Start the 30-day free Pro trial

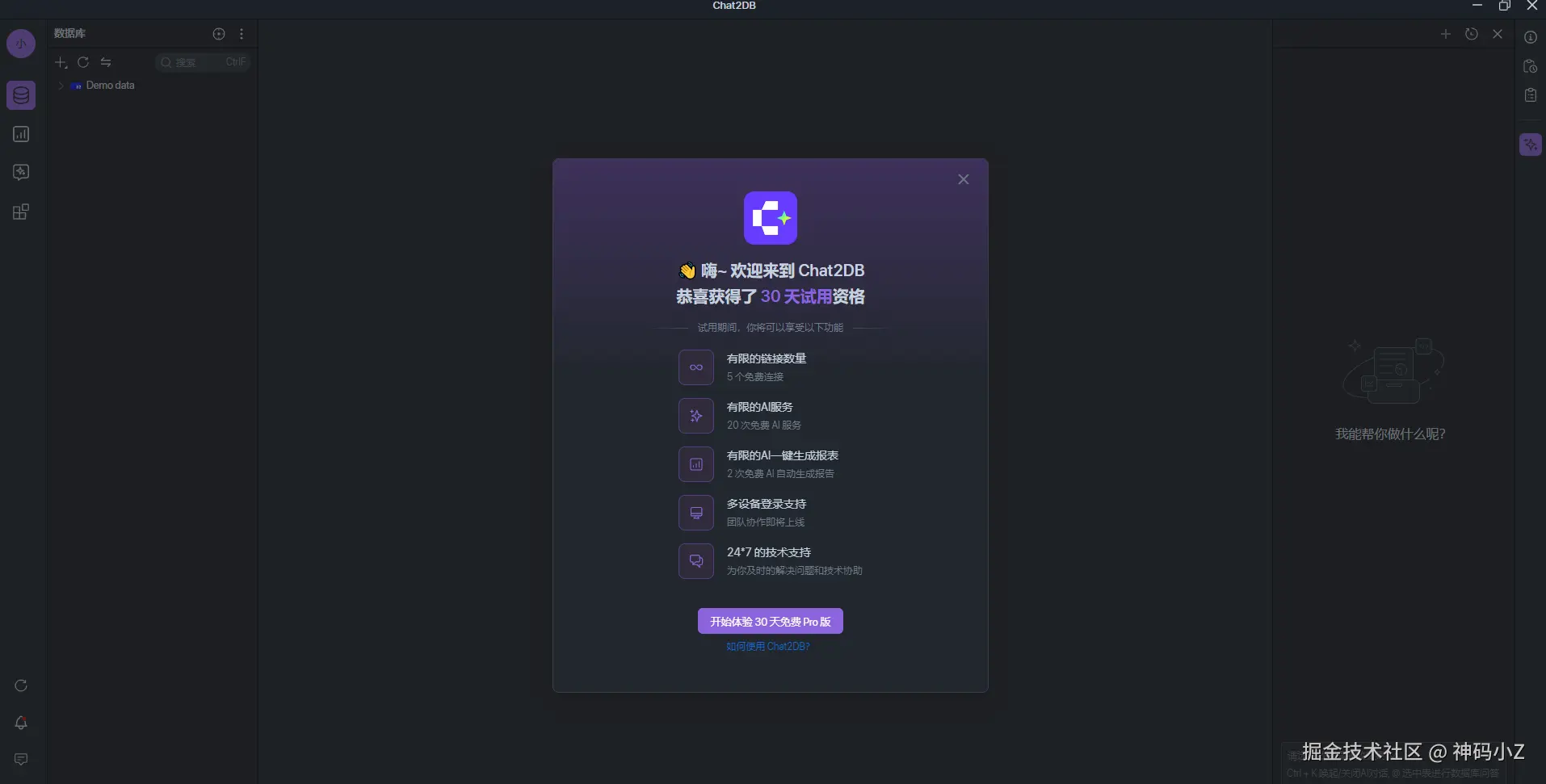click(770, 621)
